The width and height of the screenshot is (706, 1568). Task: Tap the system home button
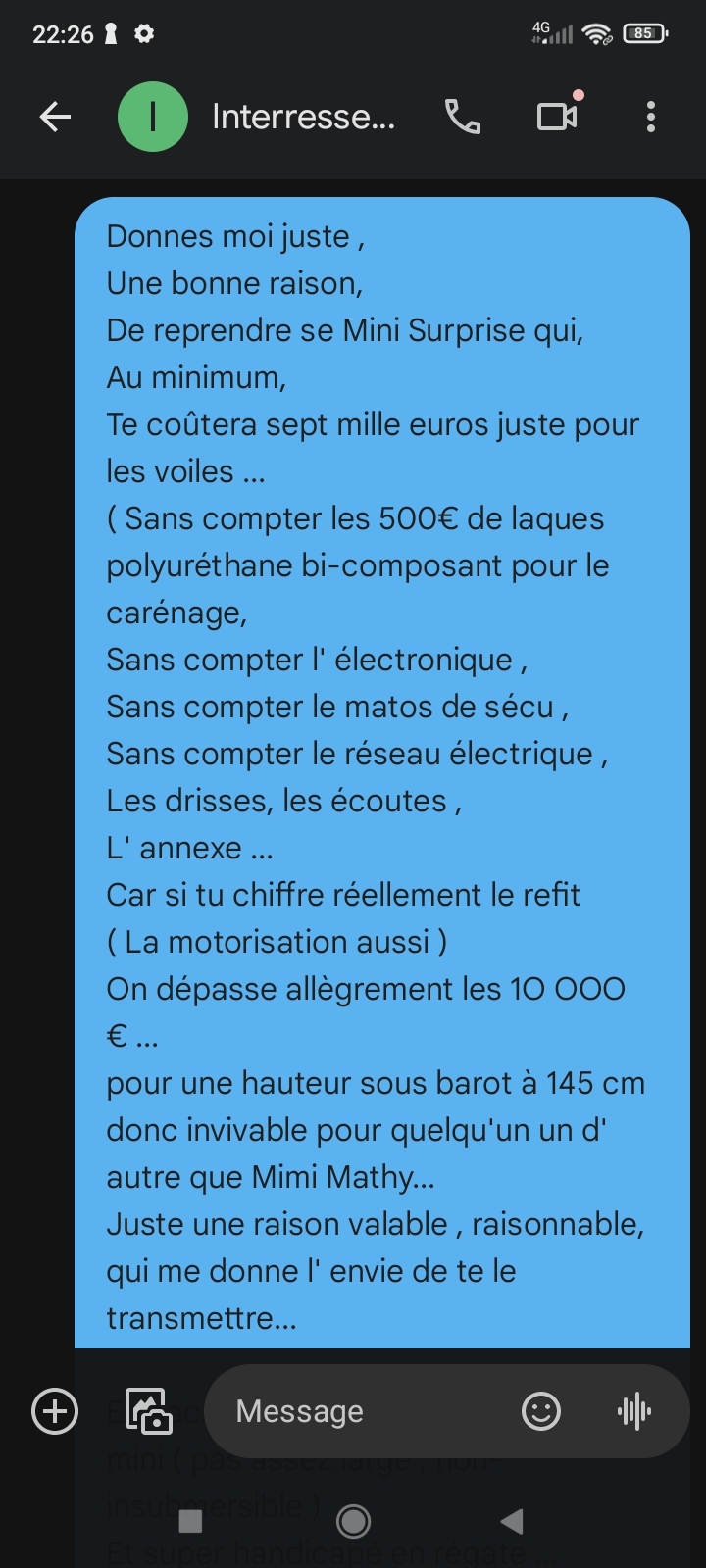[353, 1521]
